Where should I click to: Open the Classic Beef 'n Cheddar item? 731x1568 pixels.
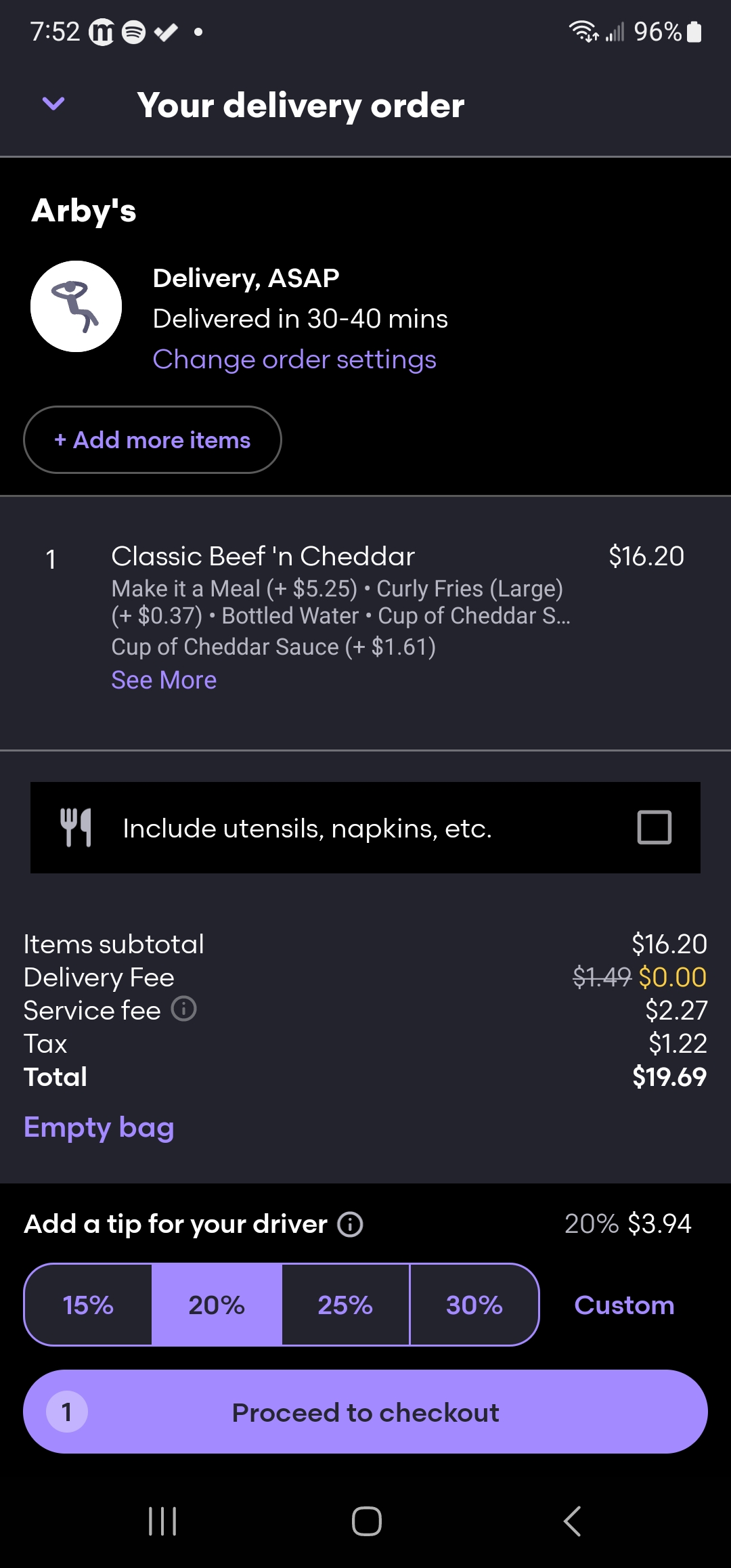pyautogui.click(x=263, y=557)
